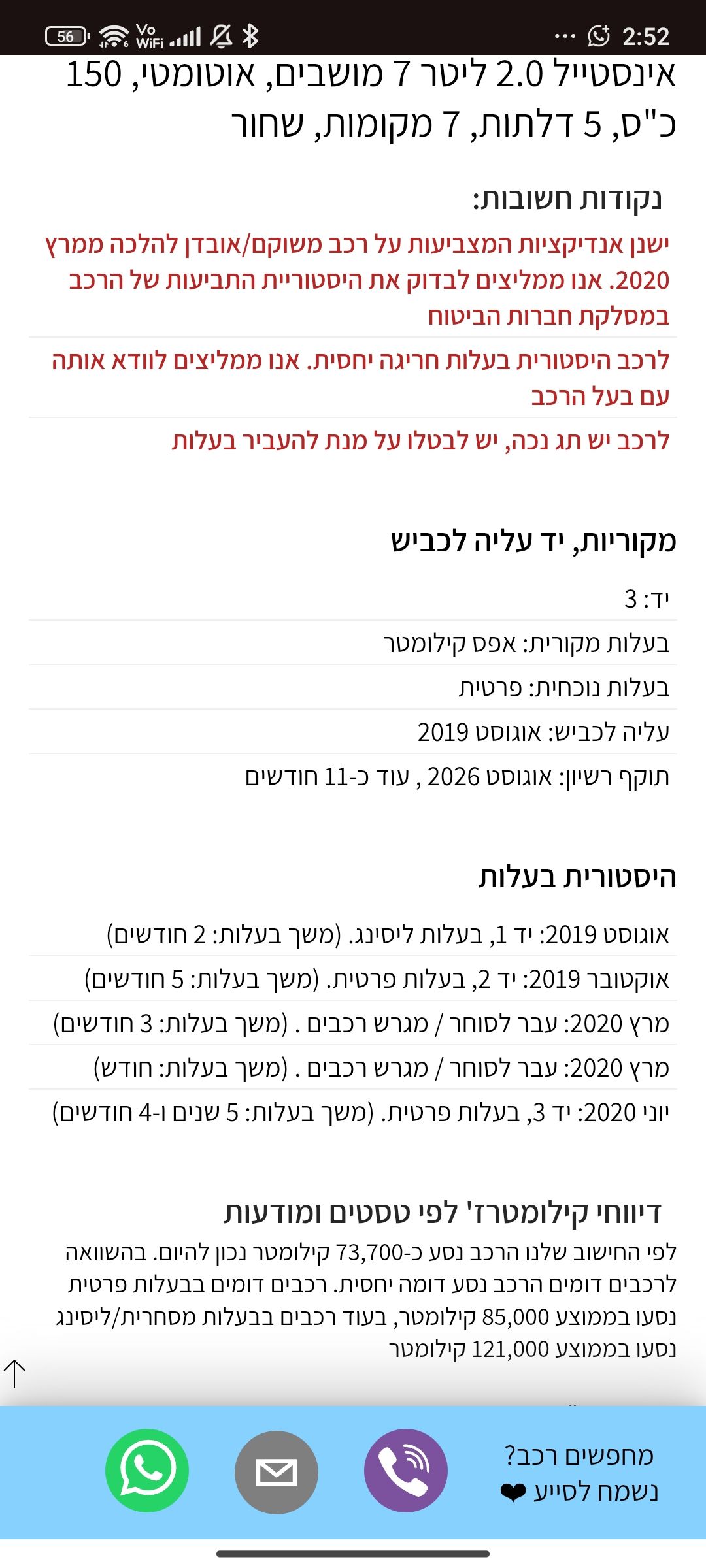Image resolution: width=706 pixels, height=1568 pixels.
Task: Send an email via the envelope icon
Action: click(277, 1471)
